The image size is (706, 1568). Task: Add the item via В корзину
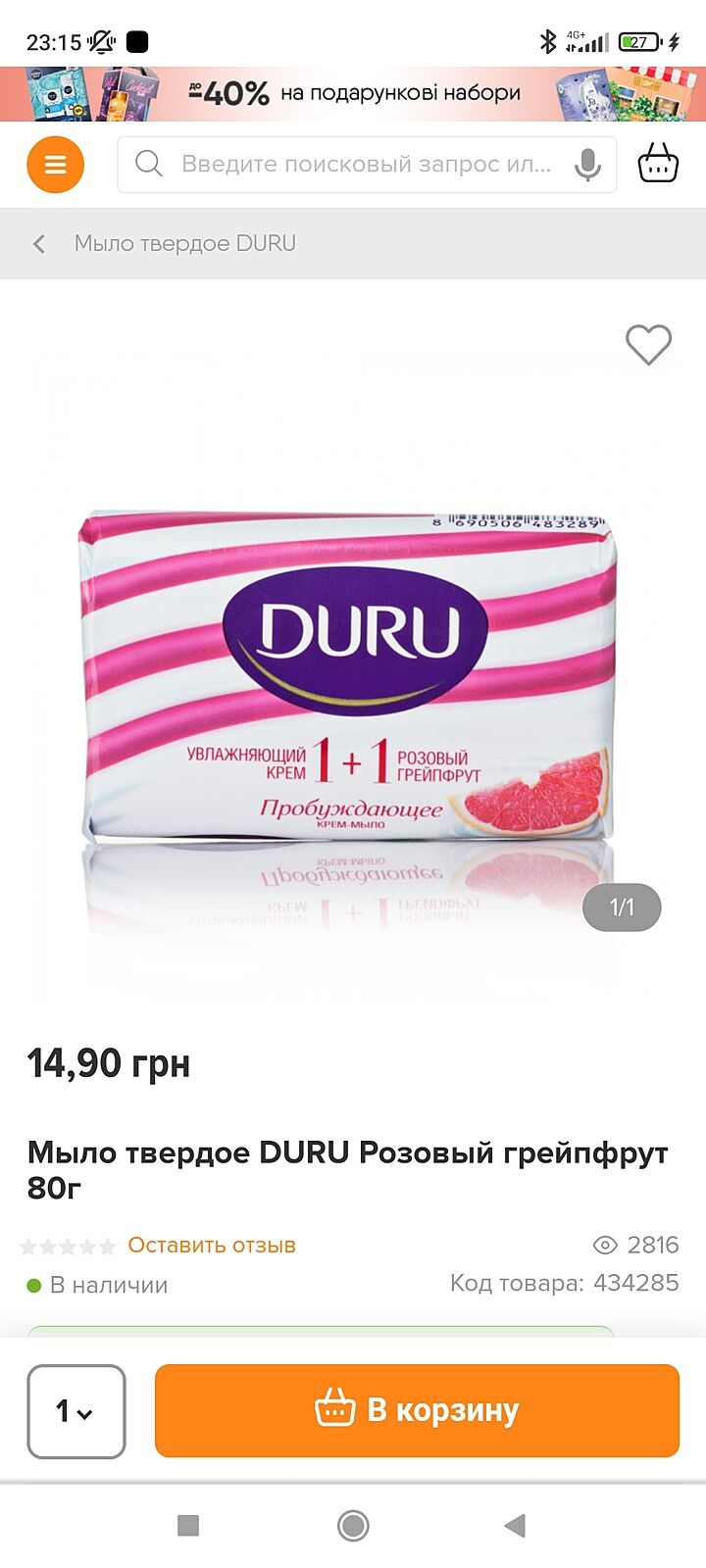[x=417, y=1410]
